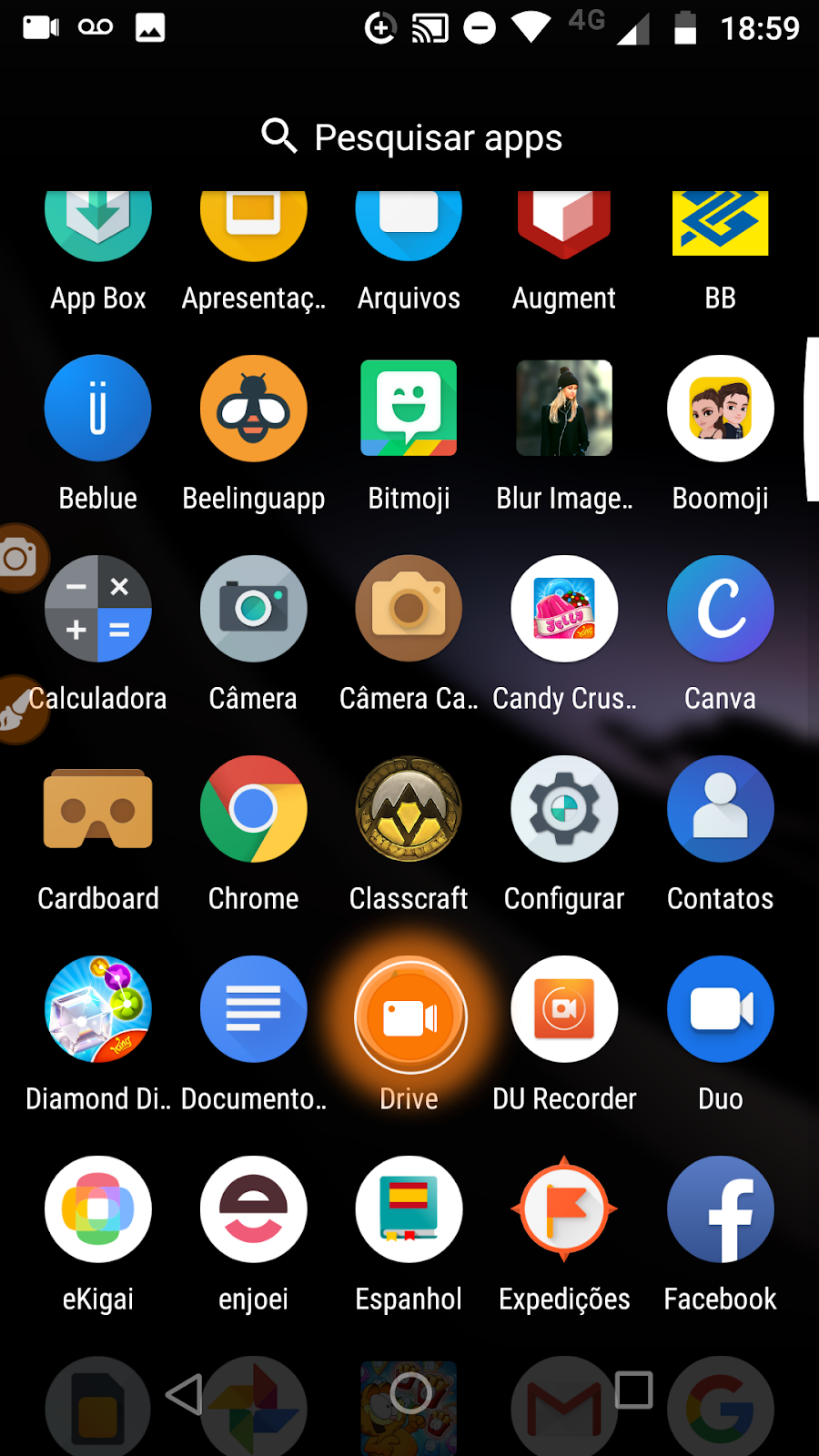819x1456 pixels.
Task: Open the Beelinguapp language app
Action: point(253,408)
